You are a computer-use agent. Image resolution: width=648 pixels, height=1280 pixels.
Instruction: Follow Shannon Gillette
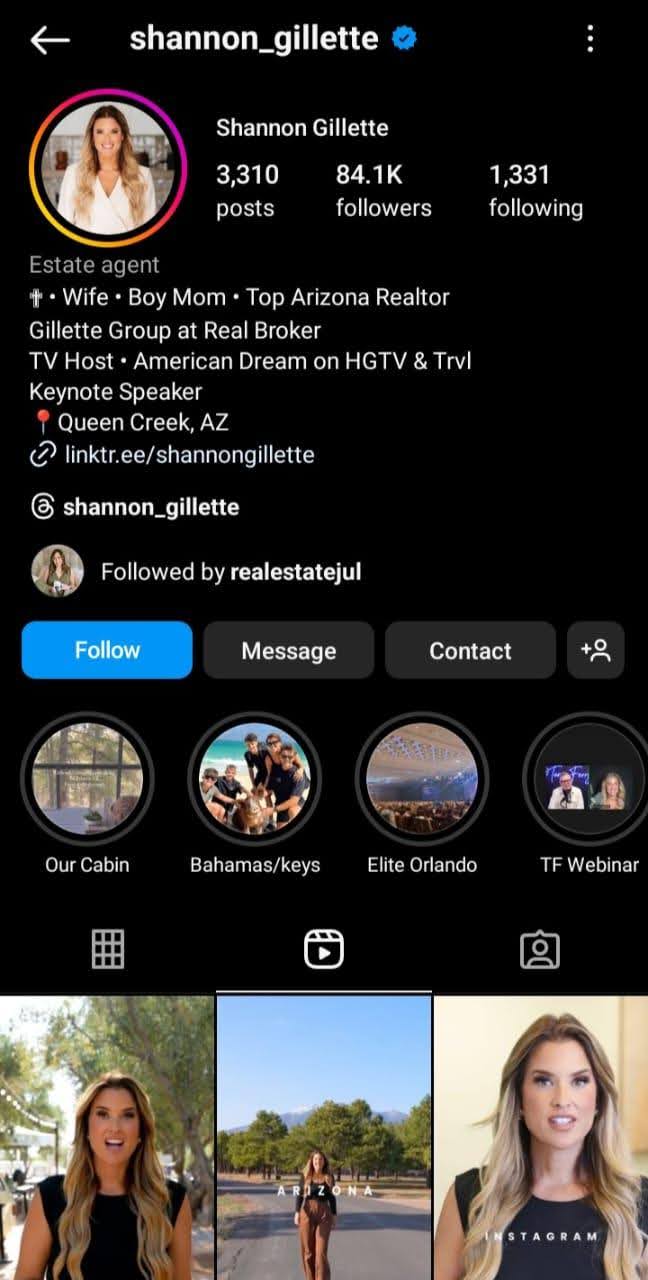[x=107, y=650]
